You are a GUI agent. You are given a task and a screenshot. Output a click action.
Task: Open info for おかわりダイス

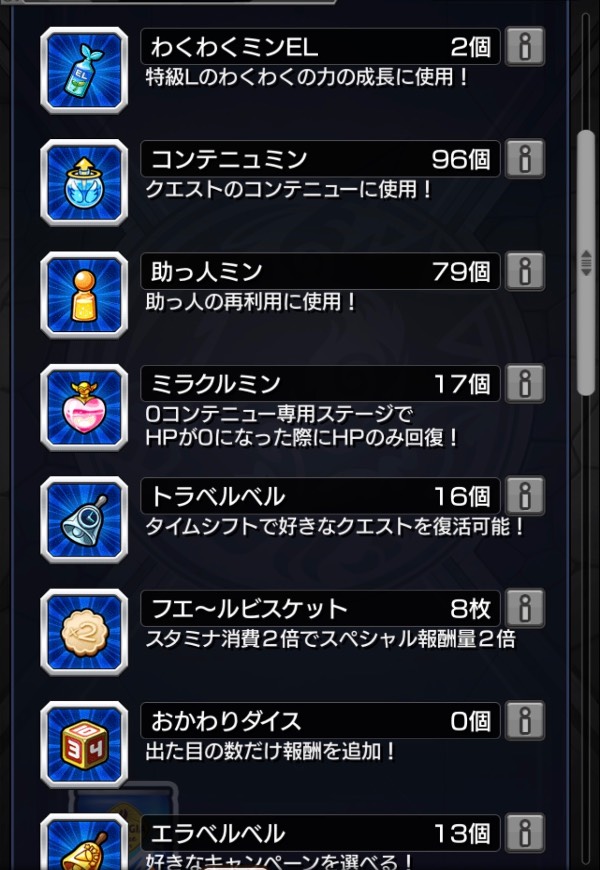coord(525,719)
